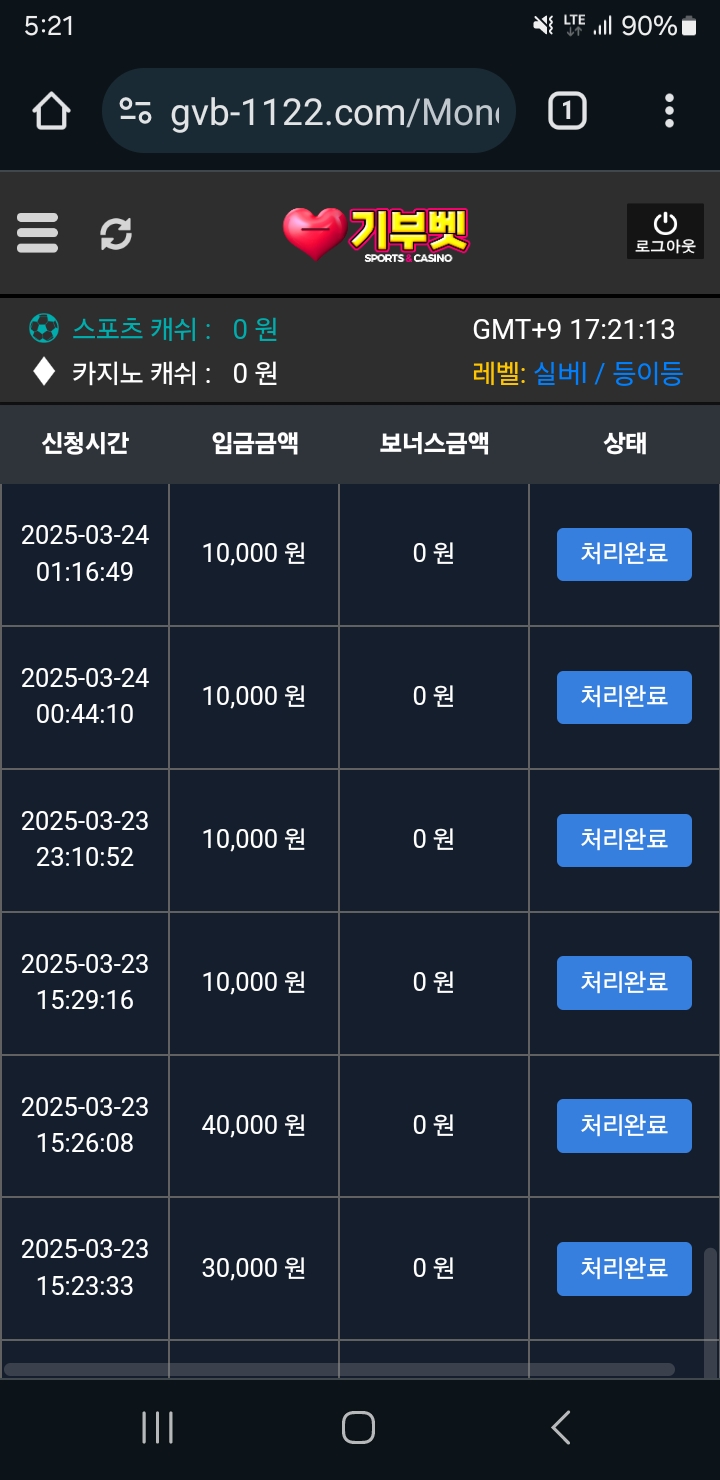
Task: Open the browser overflow menu
Action: [669, 112]
